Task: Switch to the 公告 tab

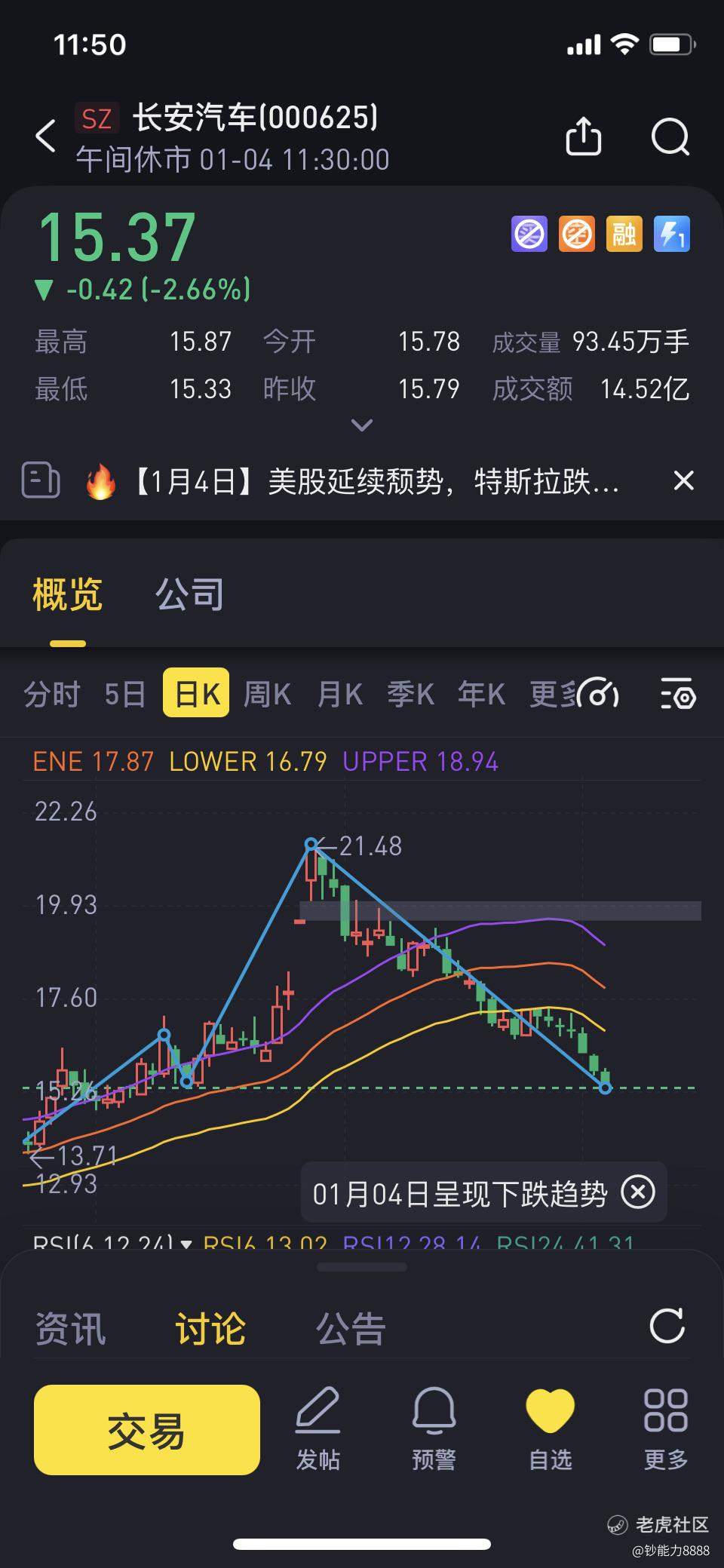Action: coord(351,1328)
